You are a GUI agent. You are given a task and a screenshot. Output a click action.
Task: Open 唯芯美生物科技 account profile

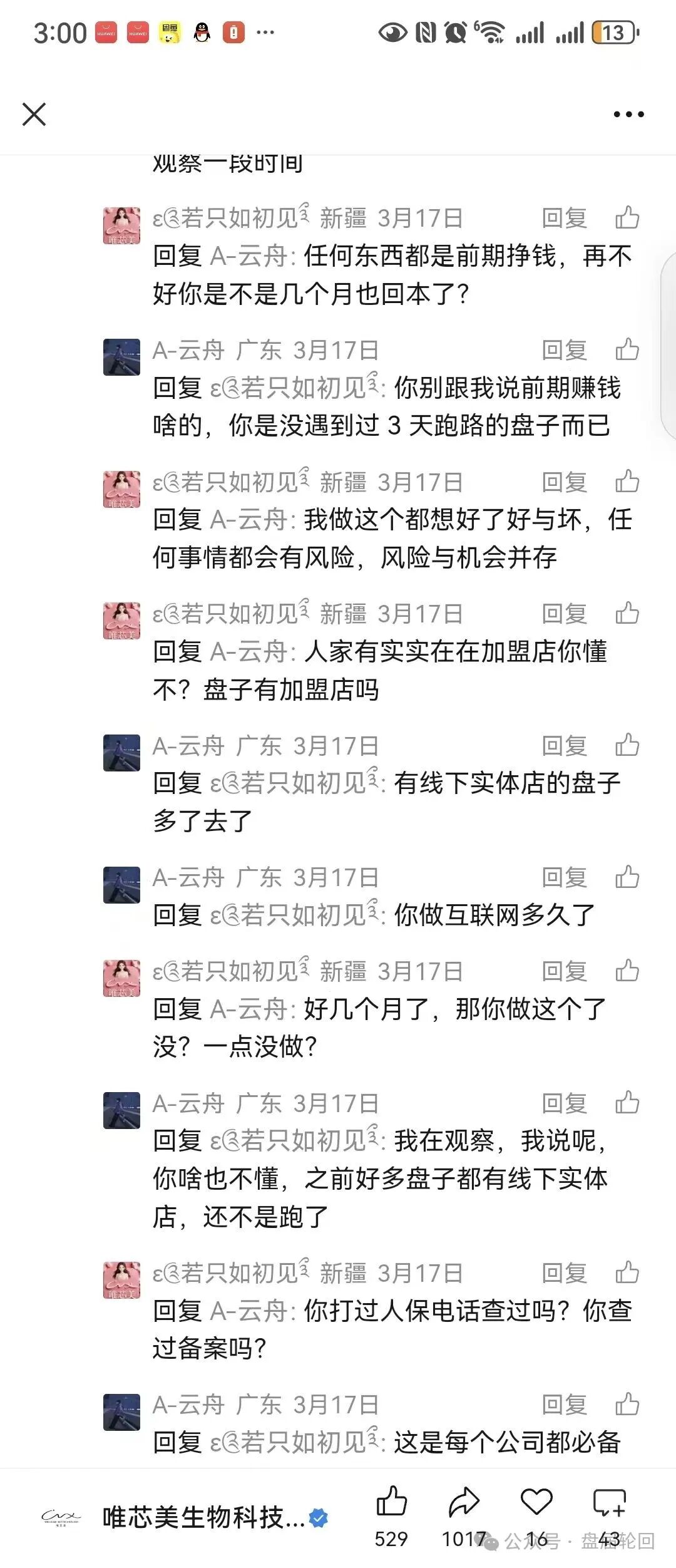(x=203, y=1517)
